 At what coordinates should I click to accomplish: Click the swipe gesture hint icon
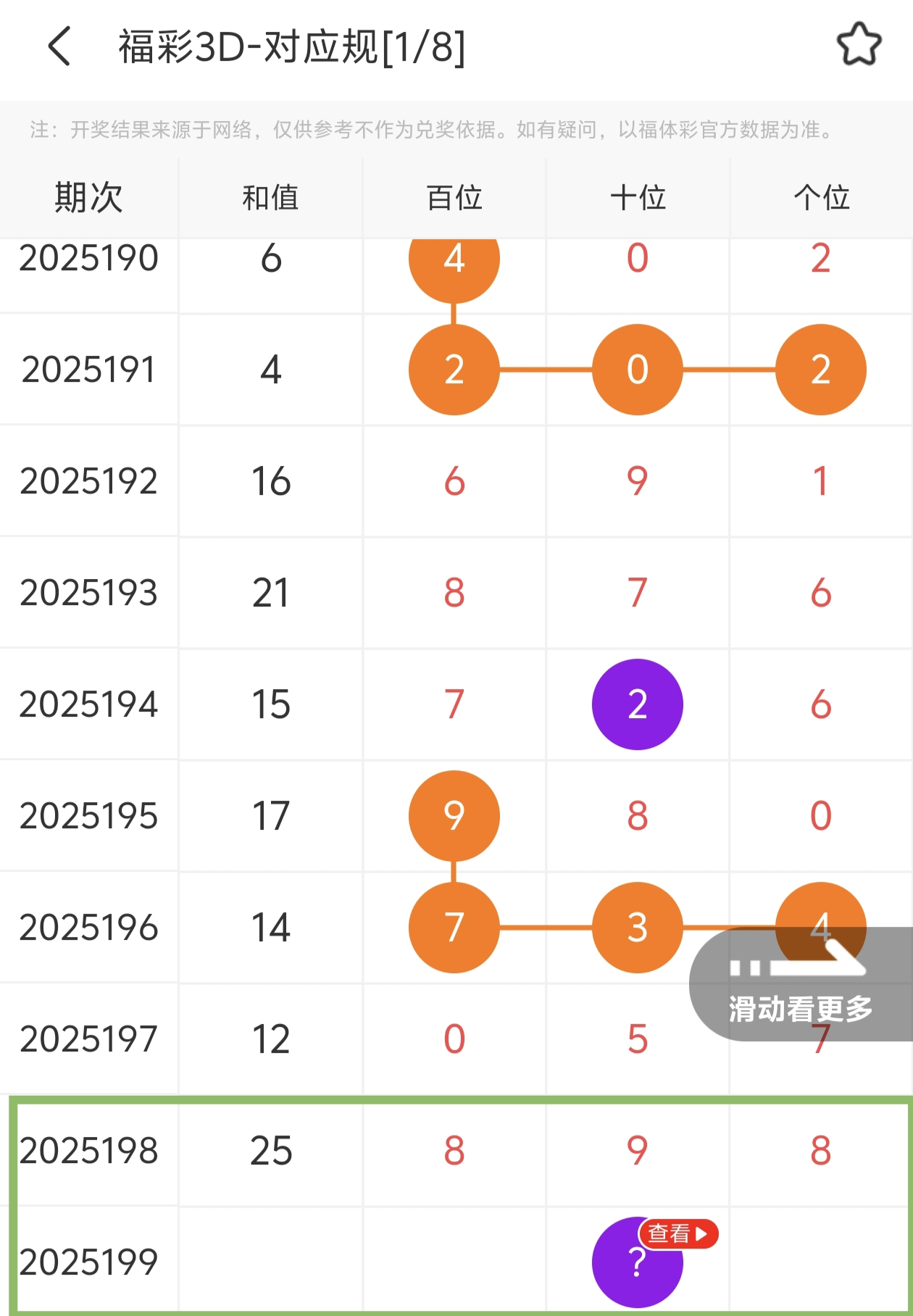click(x=796, y=963)
